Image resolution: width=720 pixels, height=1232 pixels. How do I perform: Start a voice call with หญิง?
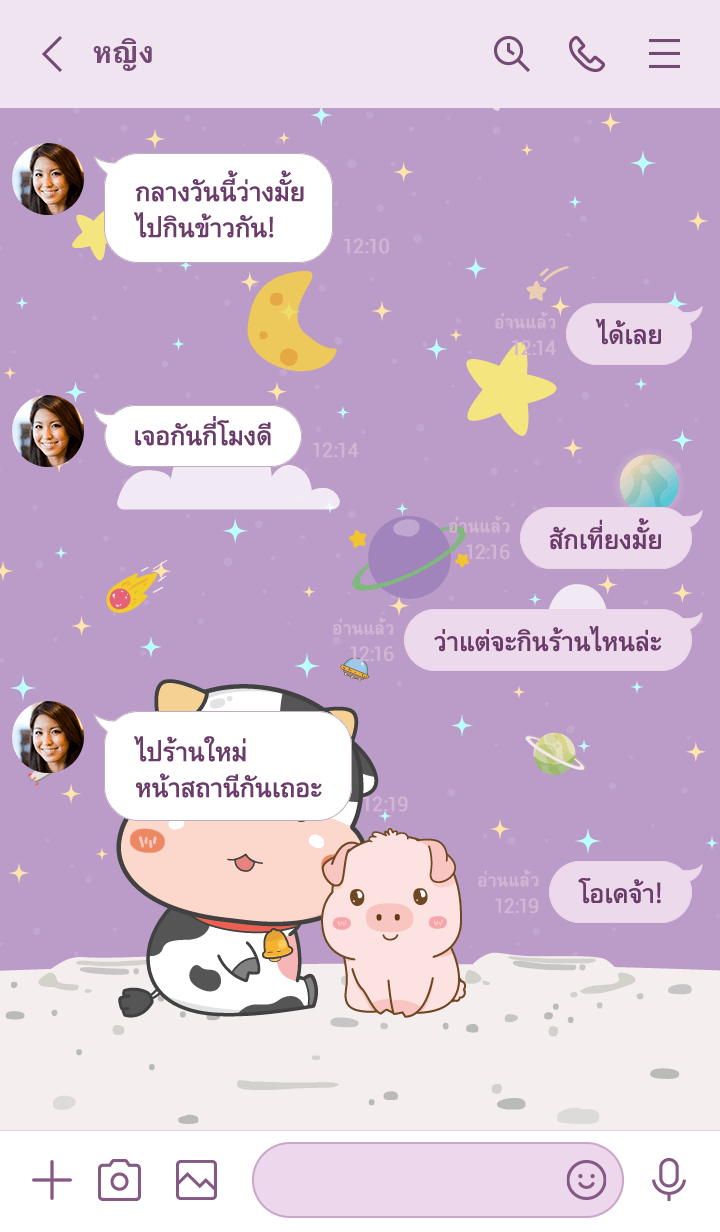587,54
